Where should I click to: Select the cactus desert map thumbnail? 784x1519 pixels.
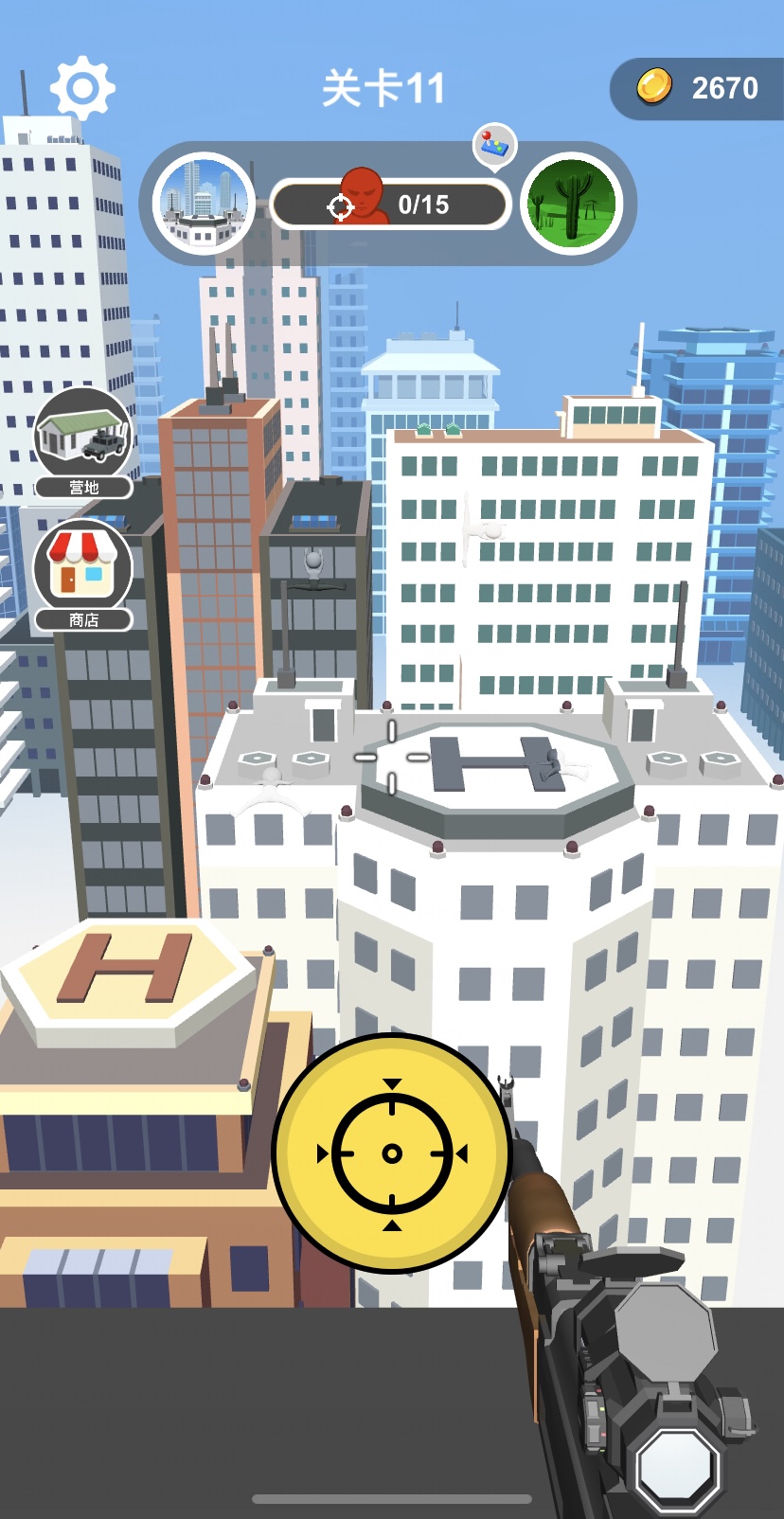pyautogui.click(x=571, y=203)
